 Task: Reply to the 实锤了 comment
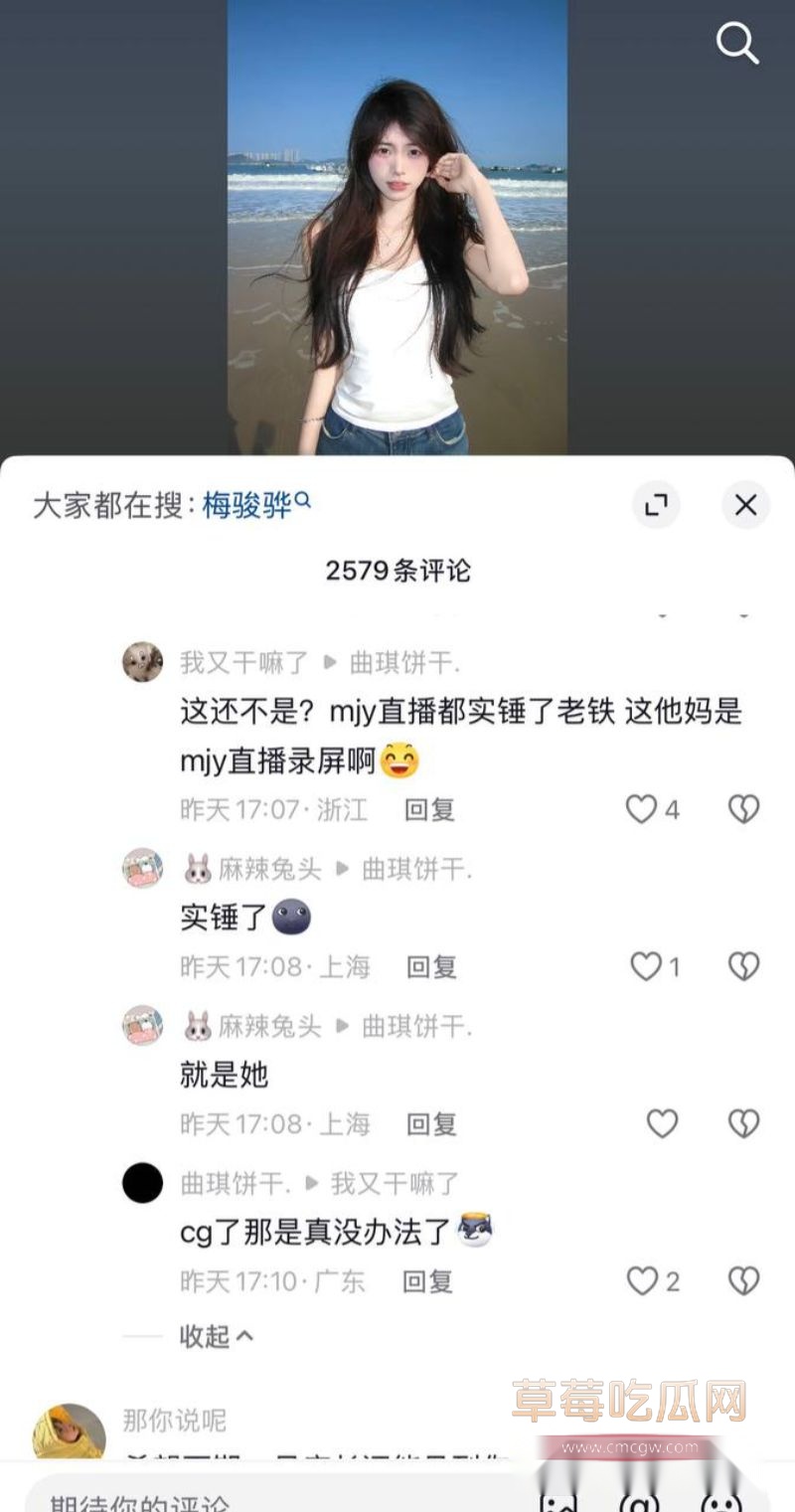431,966
